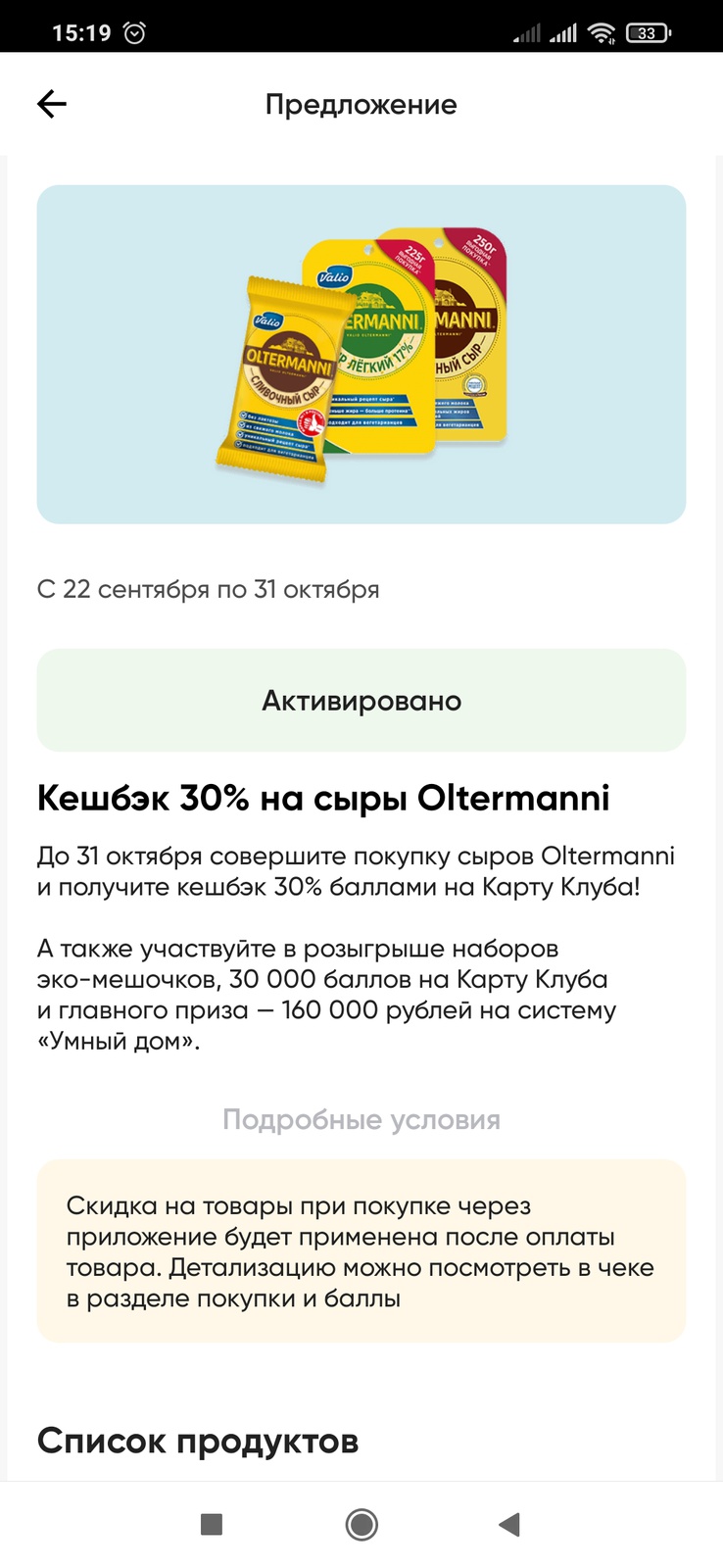Tap the system home button
Image resolution: width=723 pixels, height=1568 pixels.
tap(361, 1524)
